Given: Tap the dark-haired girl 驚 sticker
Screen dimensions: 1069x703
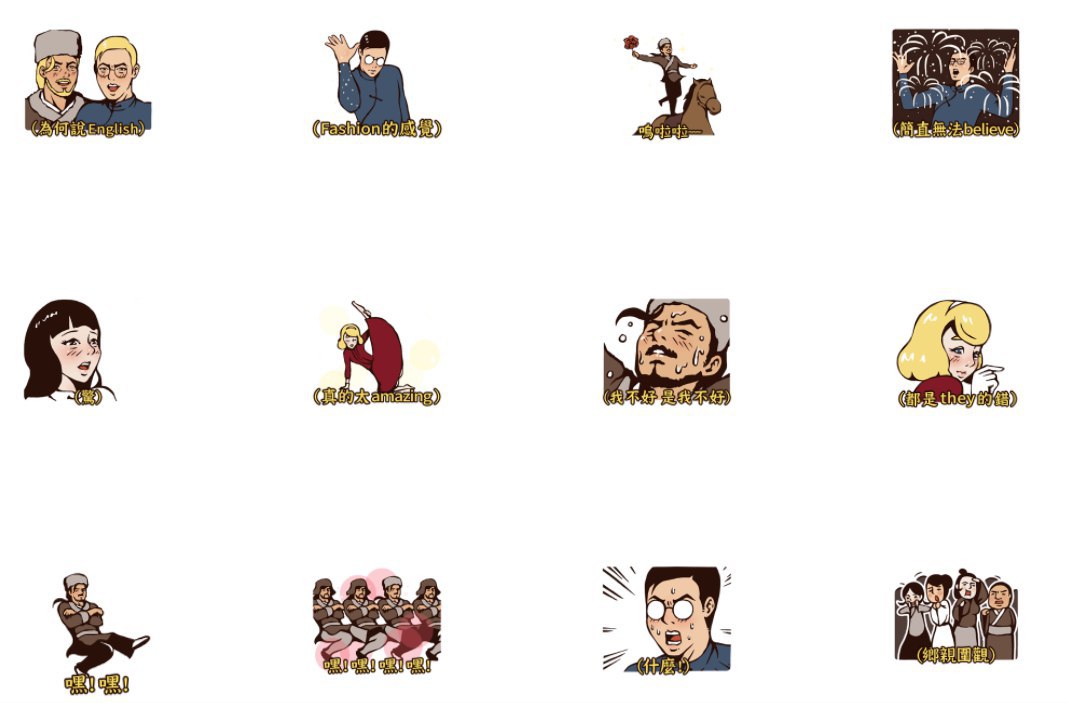Looking at the screenshot, I should pyautogui.click(x=68, y=351).
